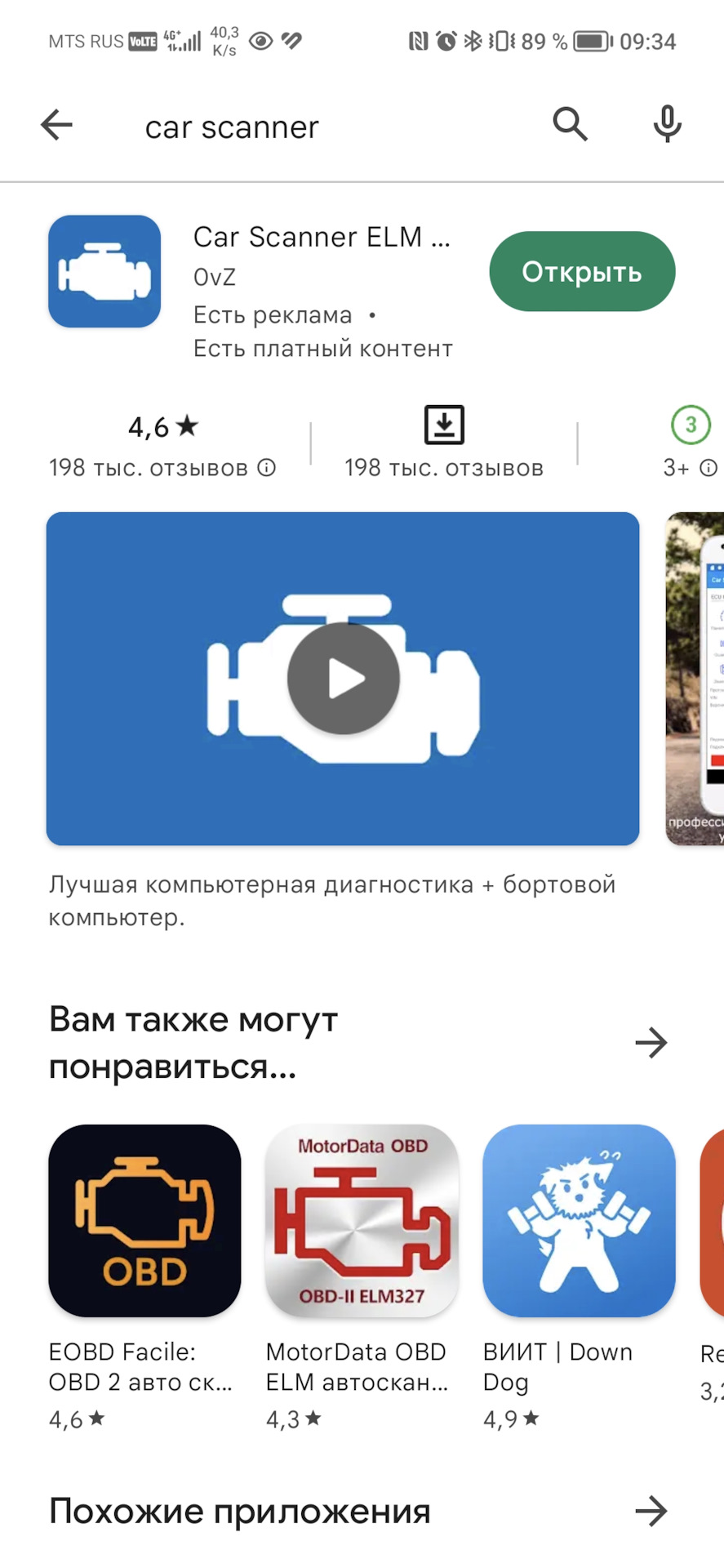Image resolution: width=724 pixels, height=1568 pixels.
Task: Tap the green 3+ age rating badge
Action: [690, 424]
